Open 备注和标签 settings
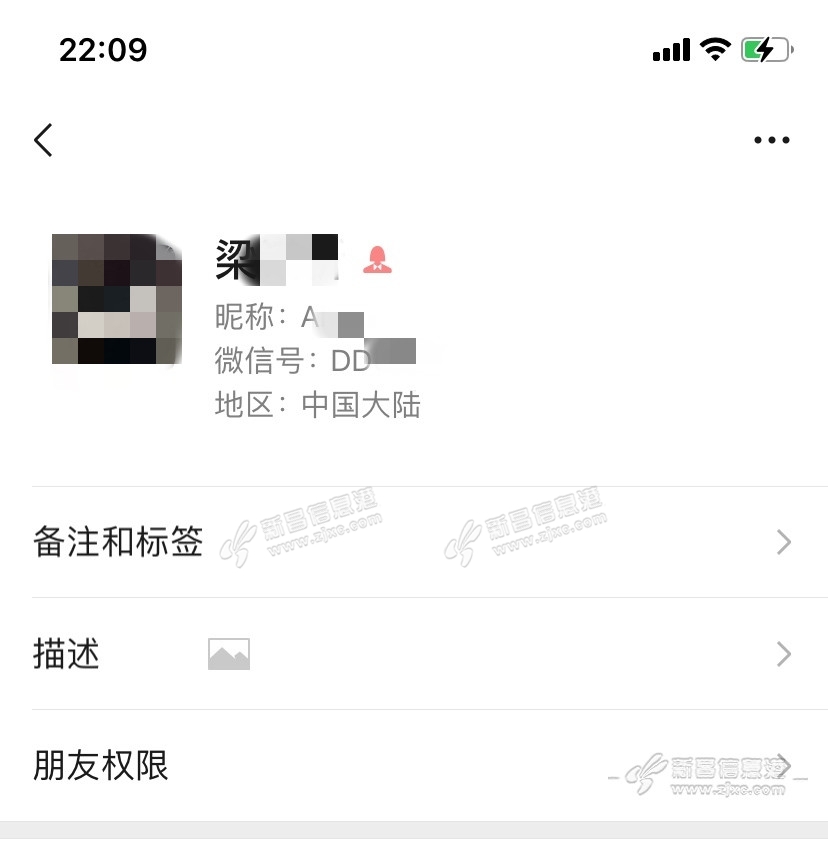Viewport: 828px width, 841px height. tap(414, 542)
